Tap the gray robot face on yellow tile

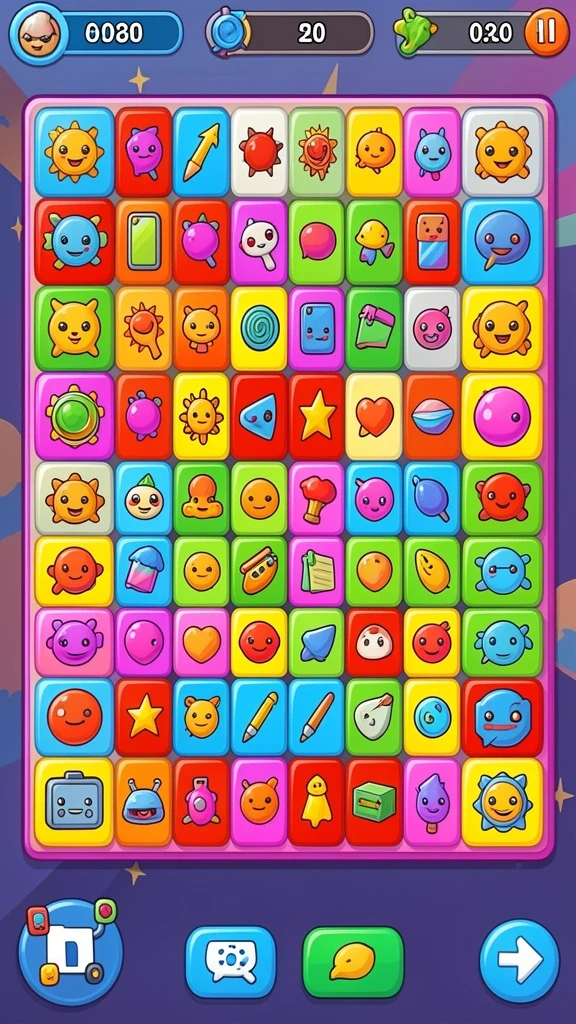tap(74, 802)
